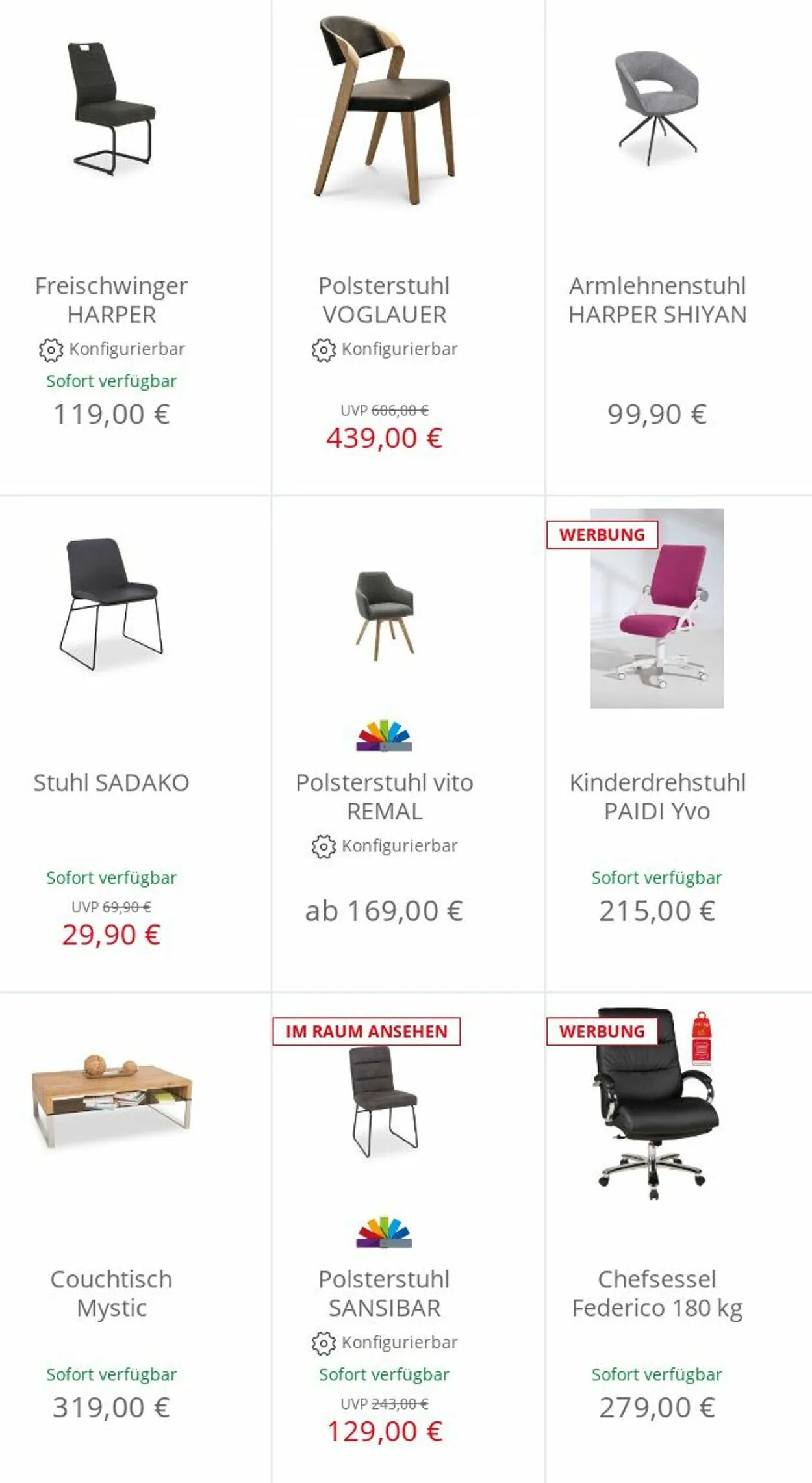
Task: View the Armlehnenstuhl HARPER SHIYAN product
Action: [x=657, y=300]
